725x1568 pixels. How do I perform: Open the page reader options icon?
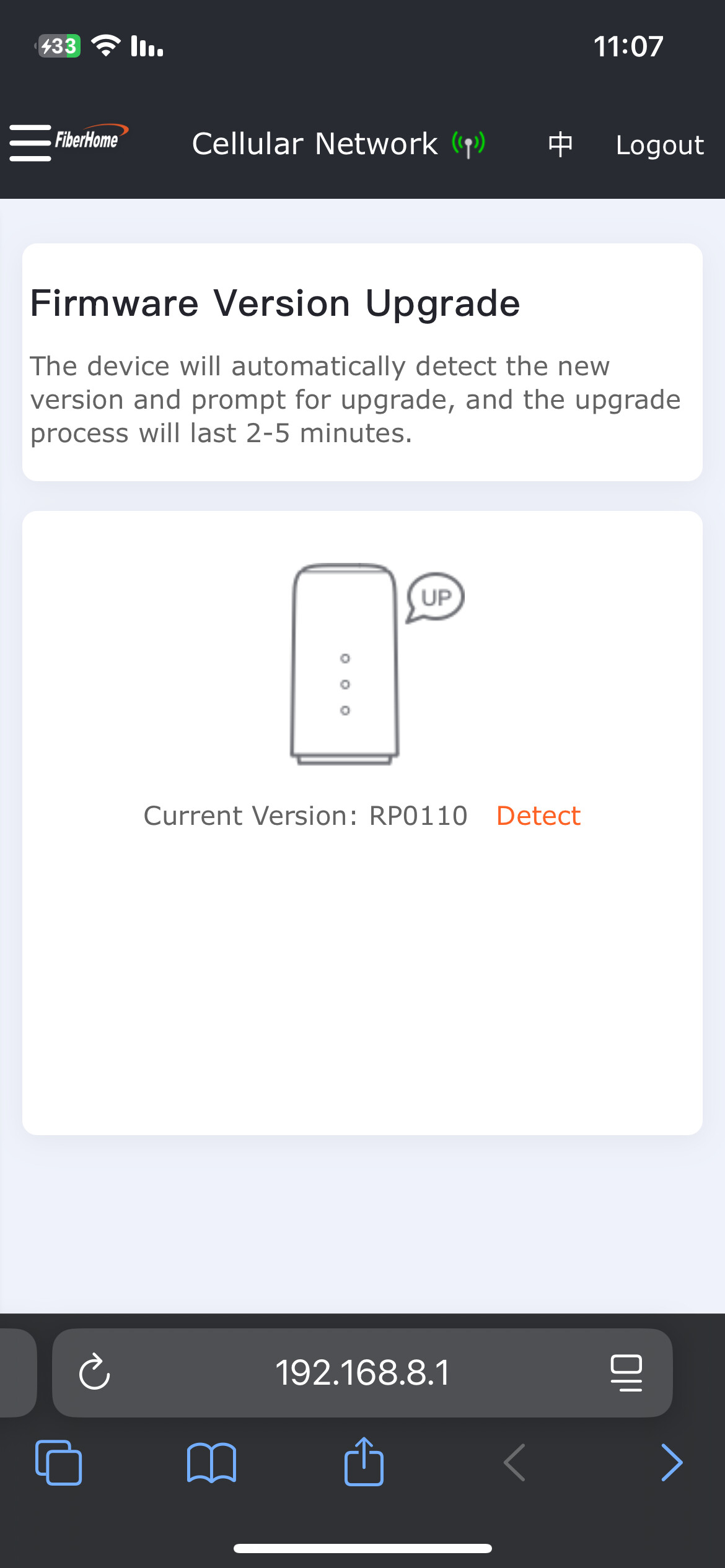tap(626, 1372)
